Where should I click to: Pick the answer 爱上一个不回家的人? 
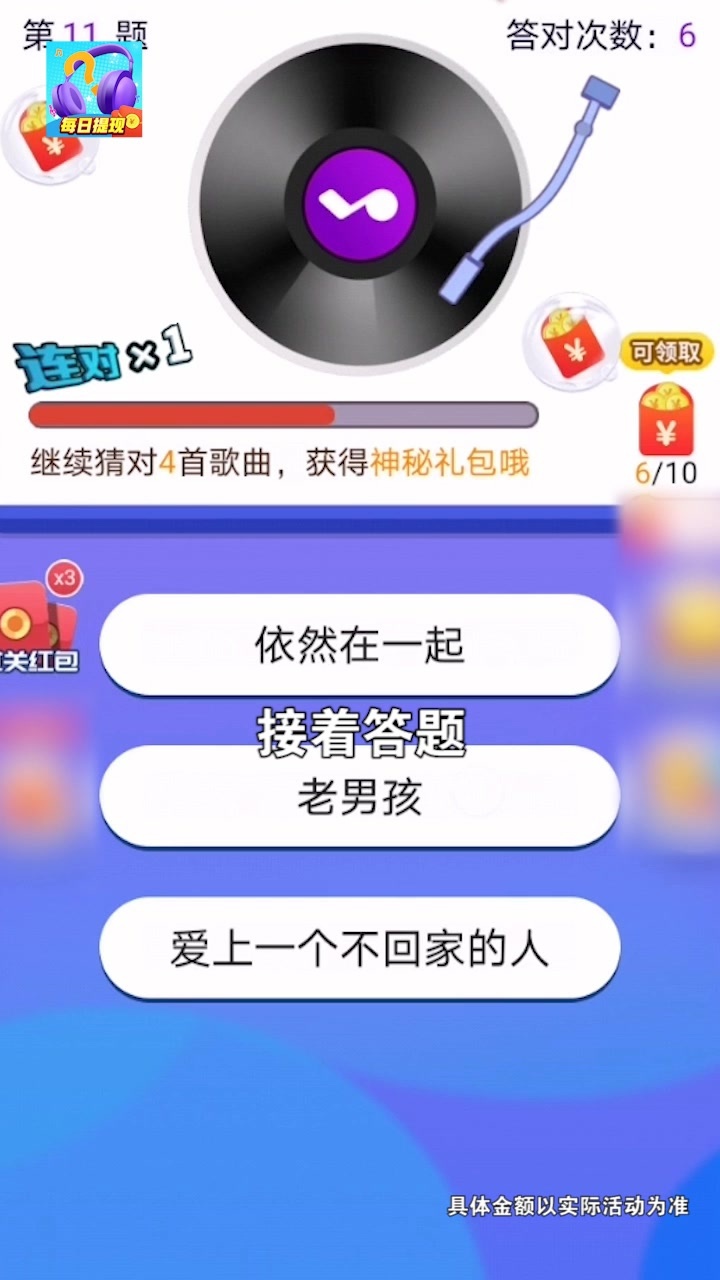(360, 948)
